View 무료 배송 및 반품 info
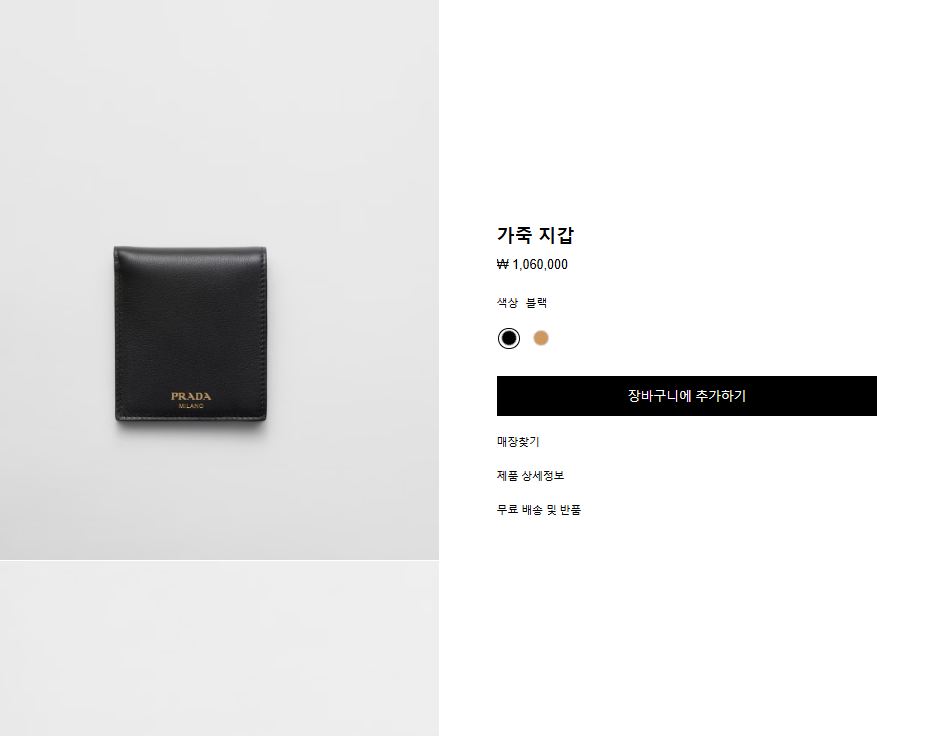The height and width of the screenshot is (736, 929). pyautogui.click(x=539, y=510)
